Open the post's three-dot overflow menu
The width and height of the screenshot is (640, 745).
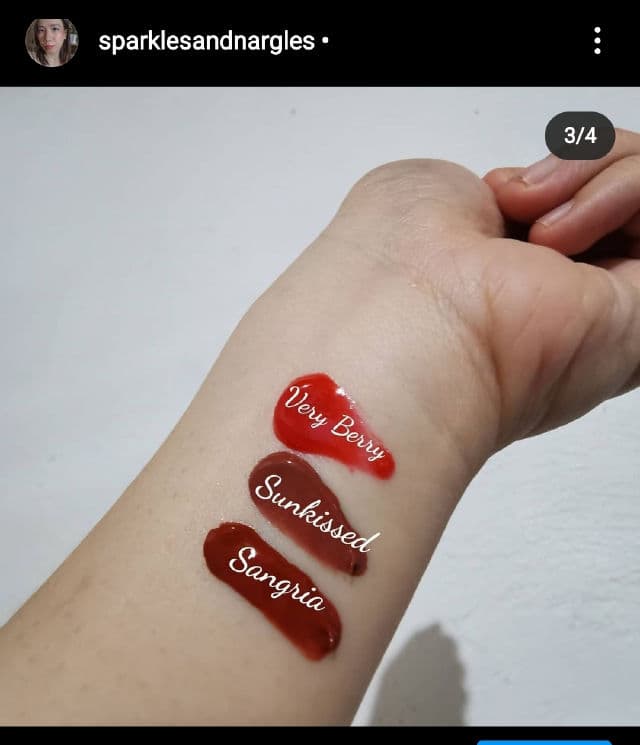597,41
